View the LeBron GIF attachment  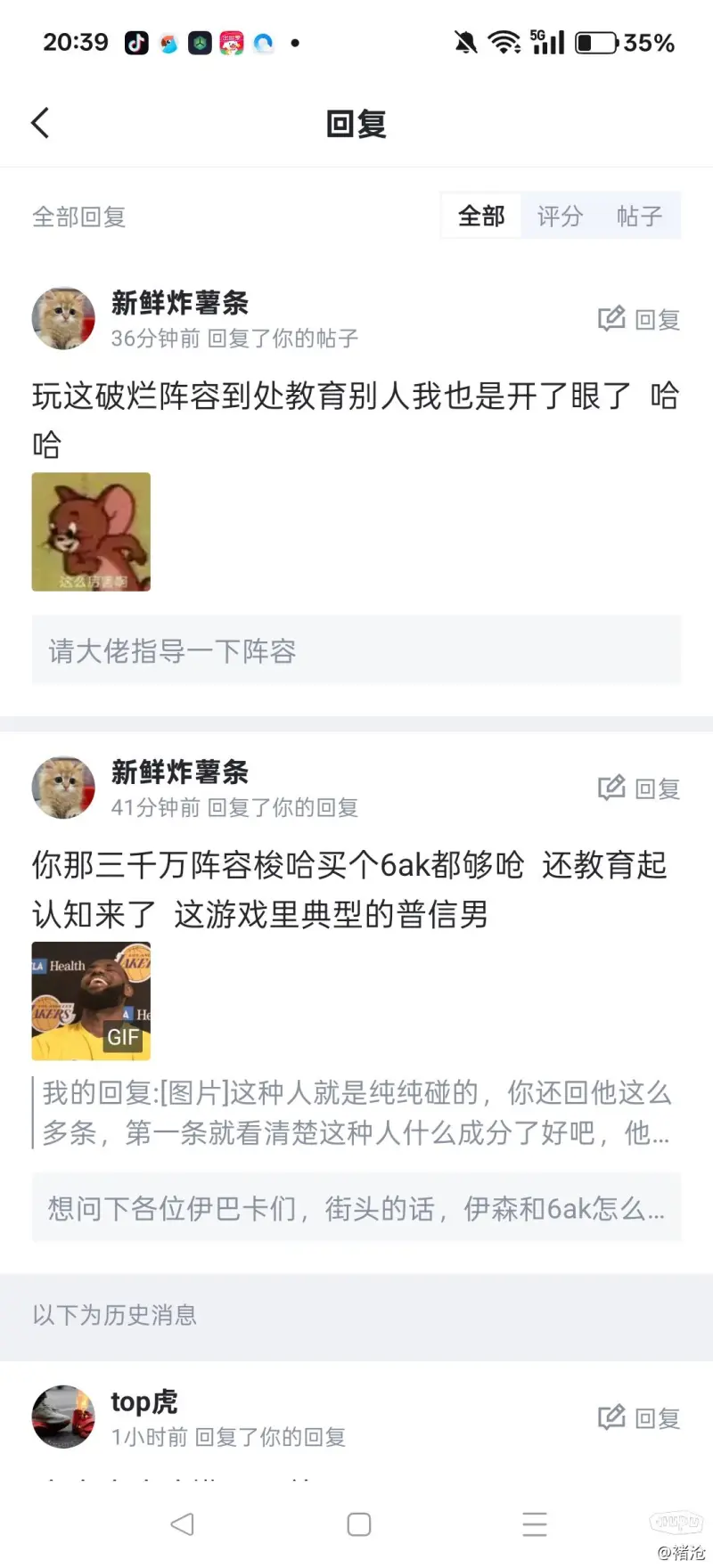point(91,1000)
